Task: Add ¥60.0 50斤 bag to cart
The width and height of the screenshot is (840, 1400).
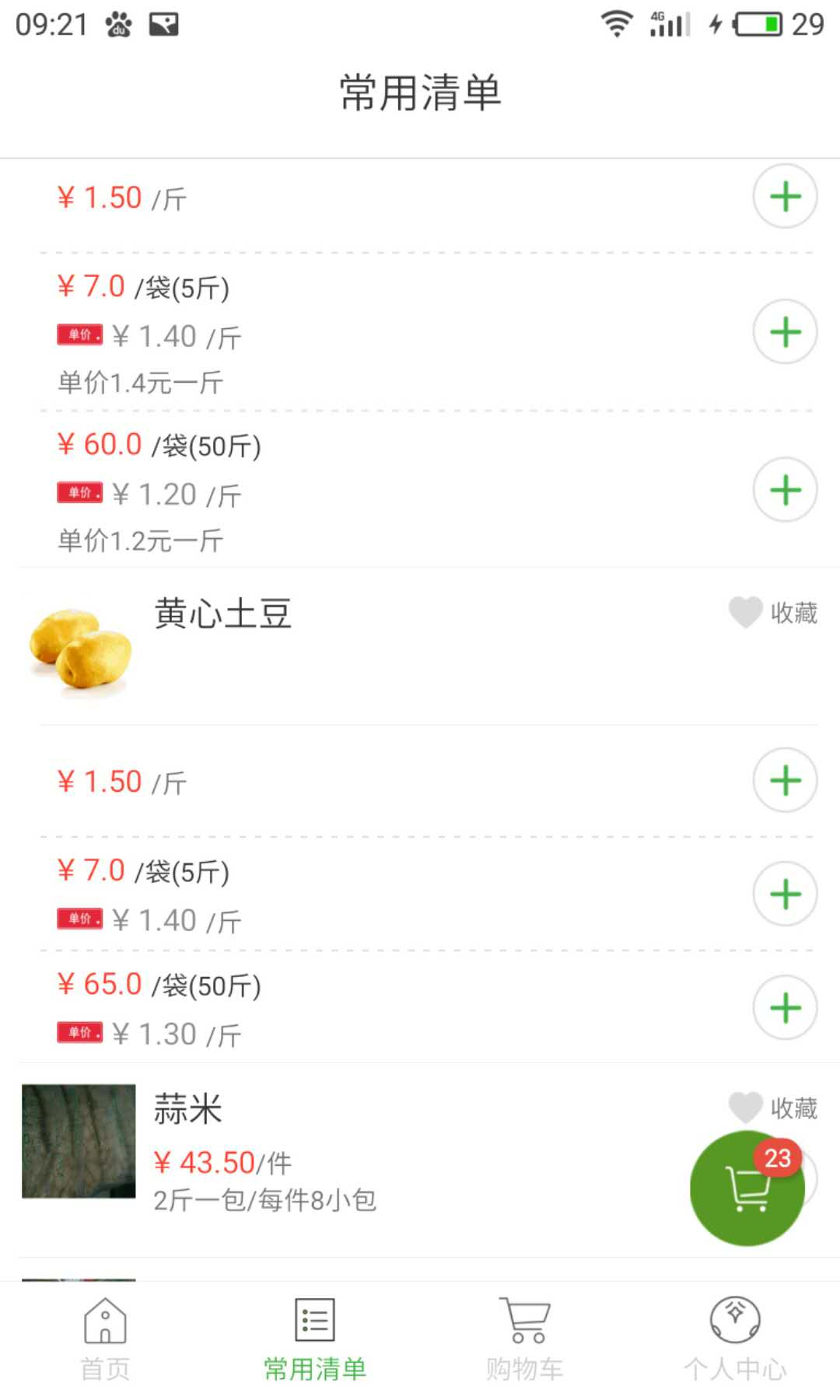Action: click(785, 490)
